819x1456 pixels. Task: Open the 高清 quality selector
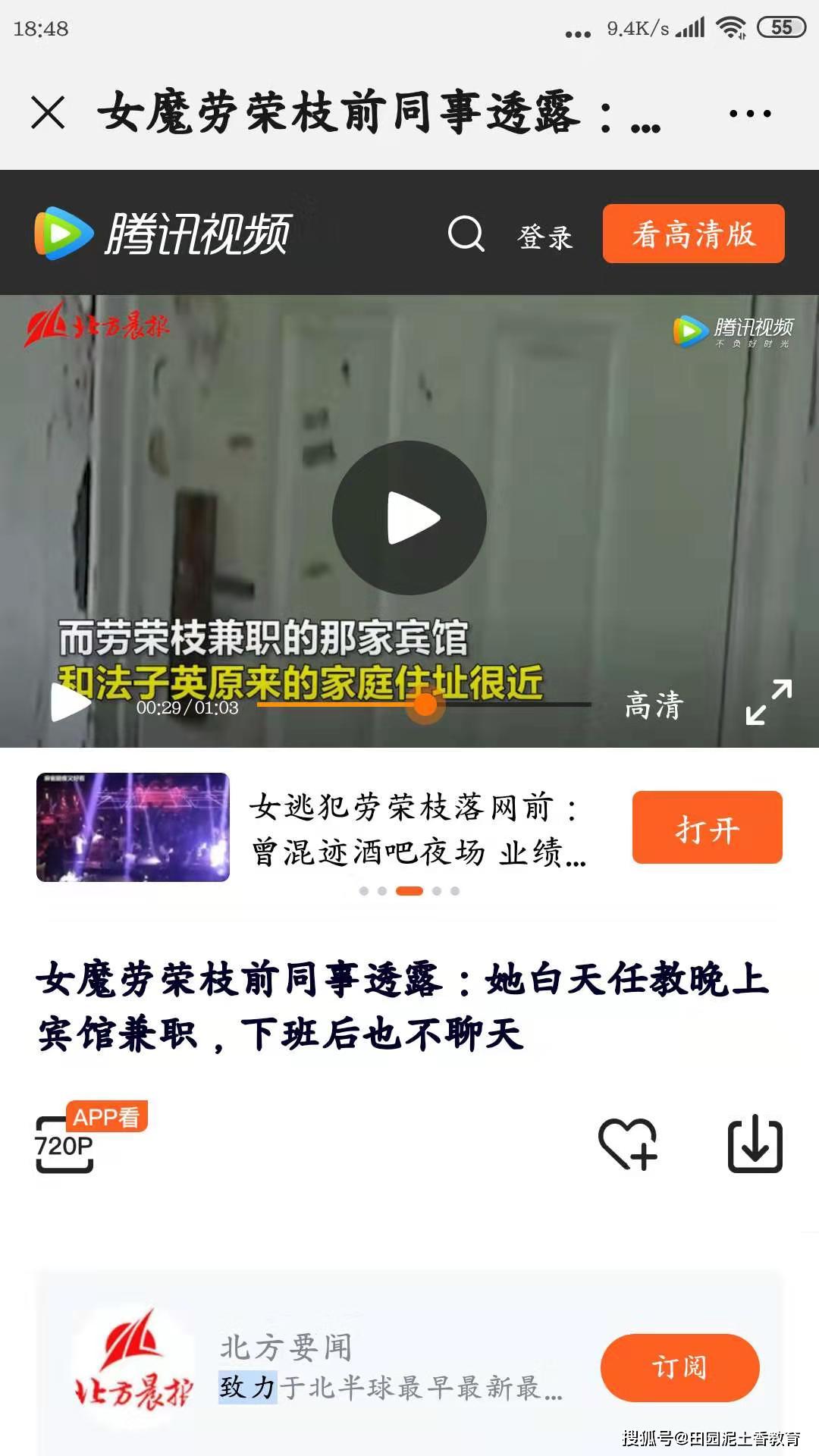[x=653, y=704]
